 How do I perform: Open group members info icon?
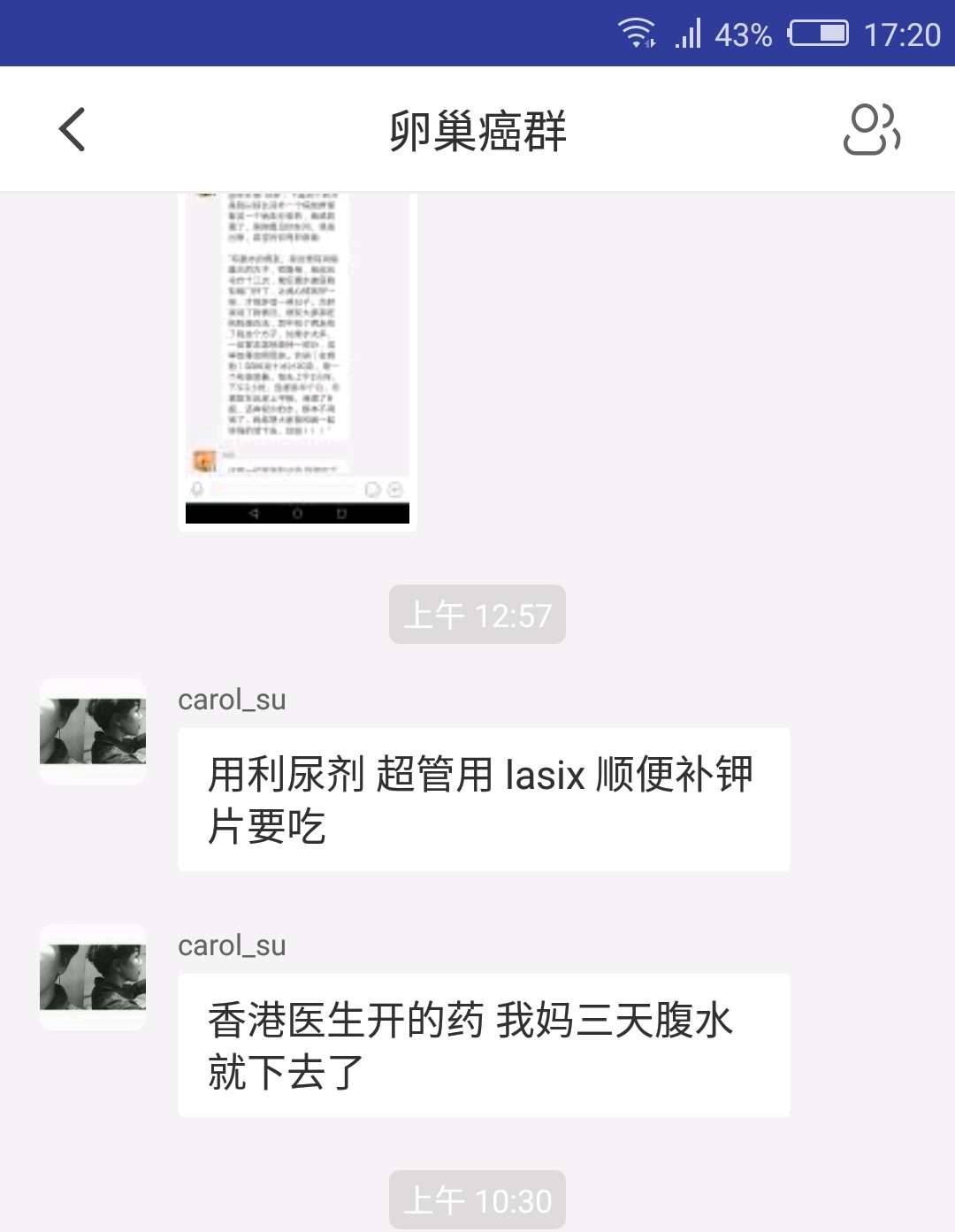tap(872, 130)
